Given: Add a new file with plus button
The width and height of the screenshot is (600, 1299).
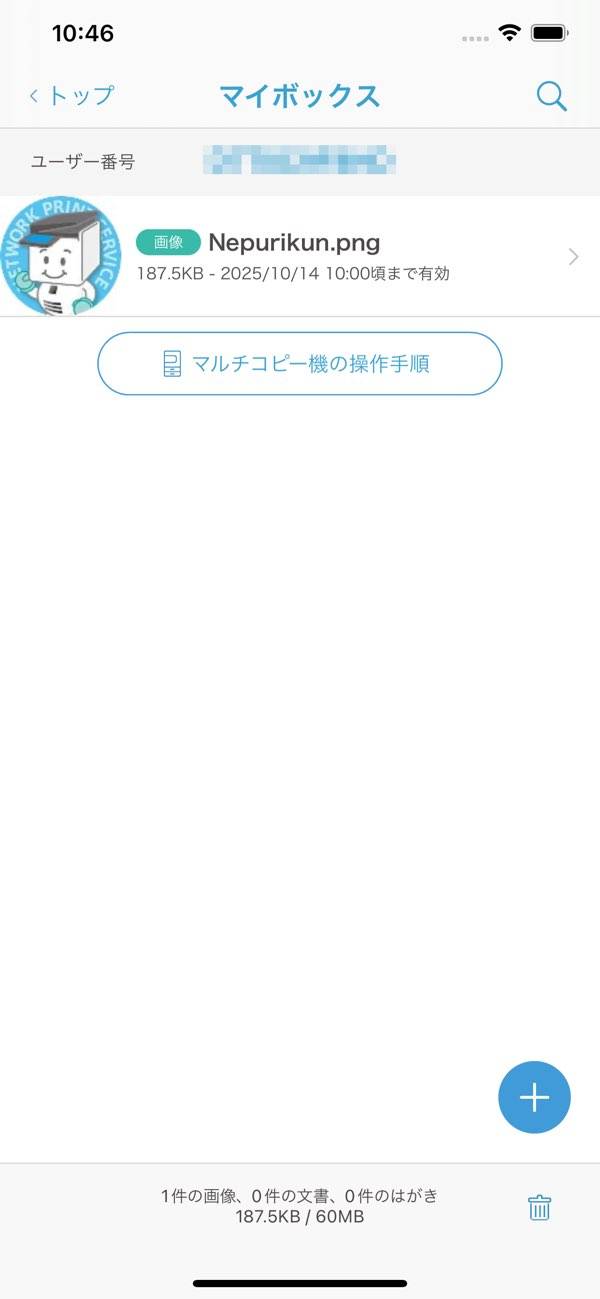Looking at the screenshot, I should (x=534, y=1097).
